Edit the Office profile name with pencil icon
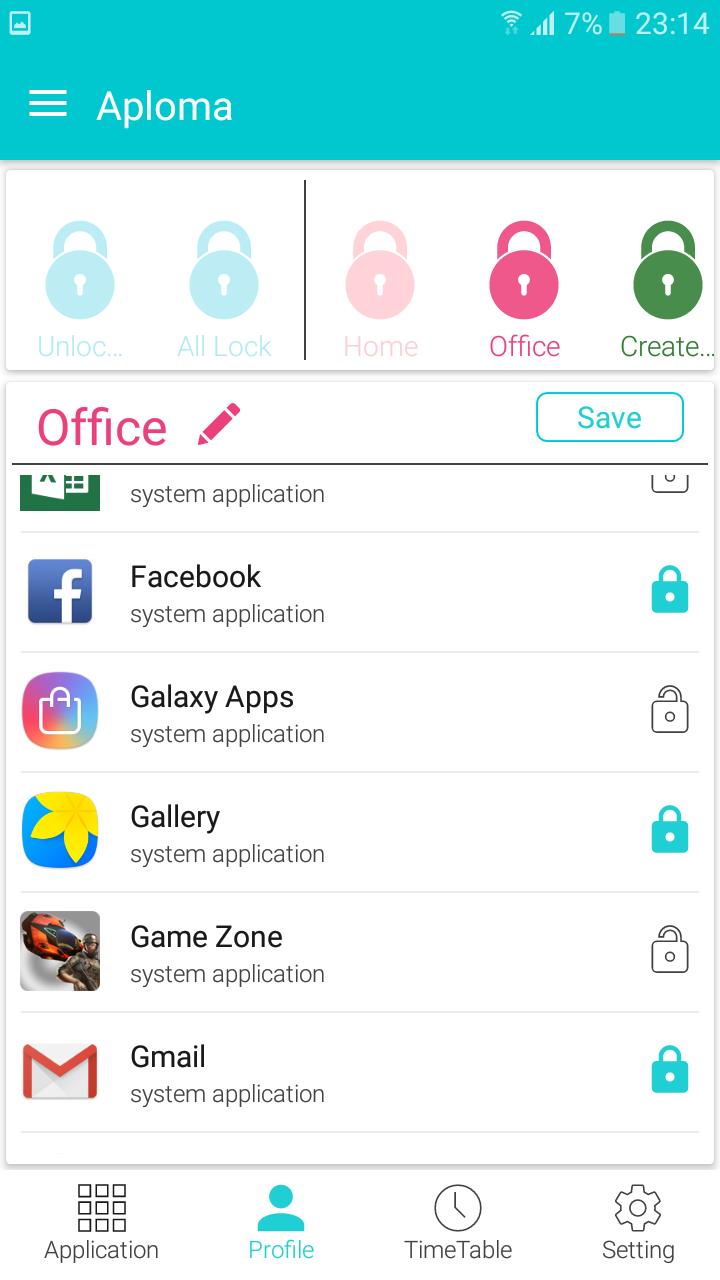720x1280 pixels. click(220, 423)
